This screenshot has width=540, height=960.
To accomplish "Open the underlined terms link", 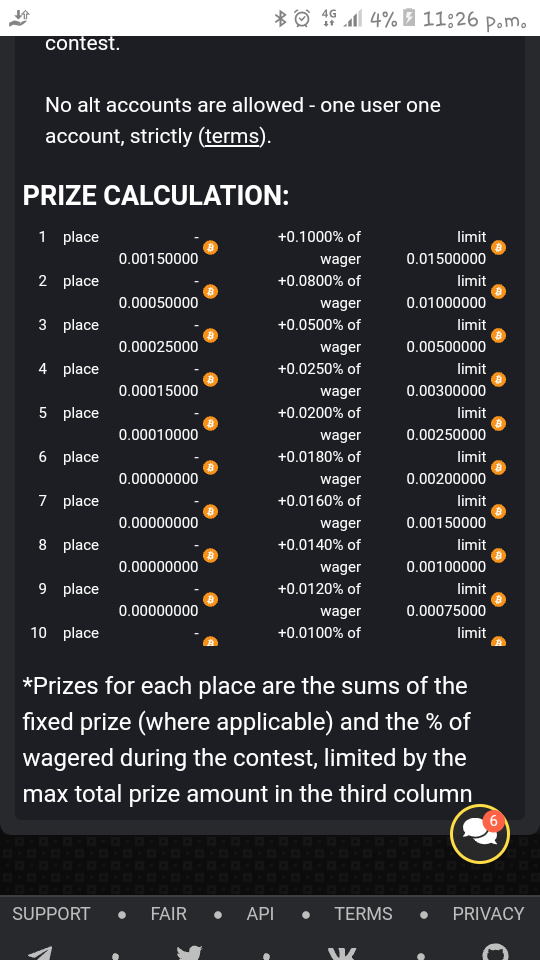I will point(233,136).
